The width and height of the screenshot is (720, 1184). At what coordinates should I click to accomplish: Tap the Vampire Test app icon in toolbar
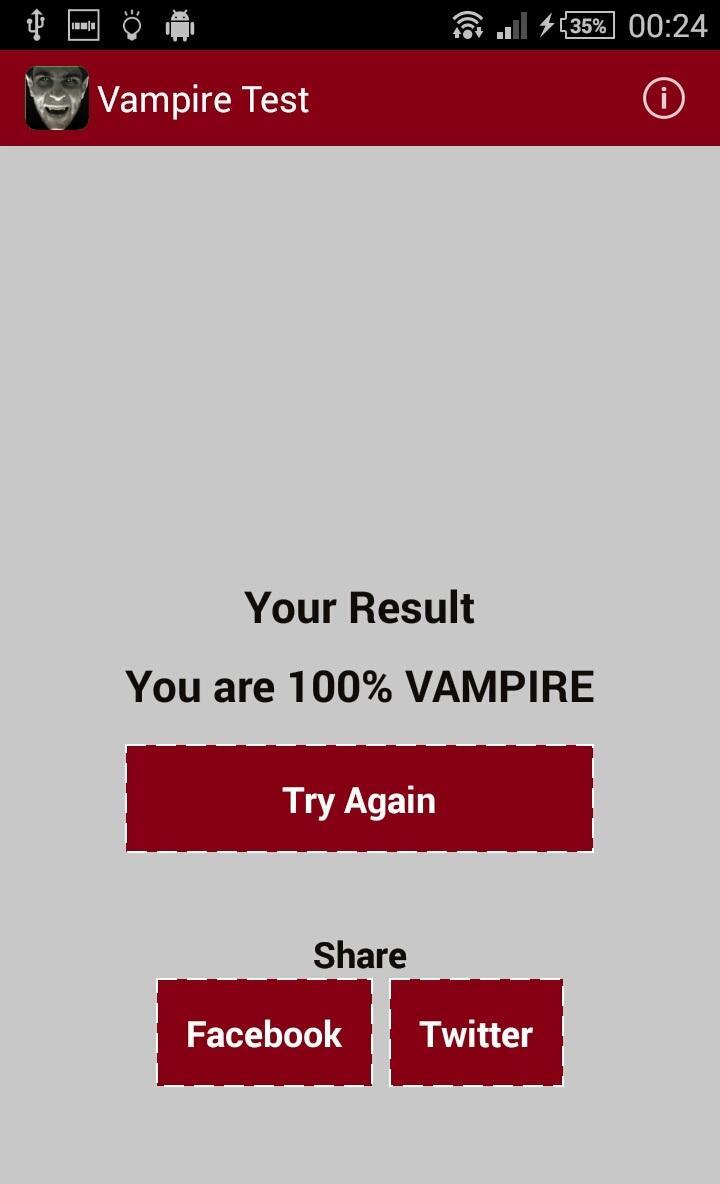[57, 97]
